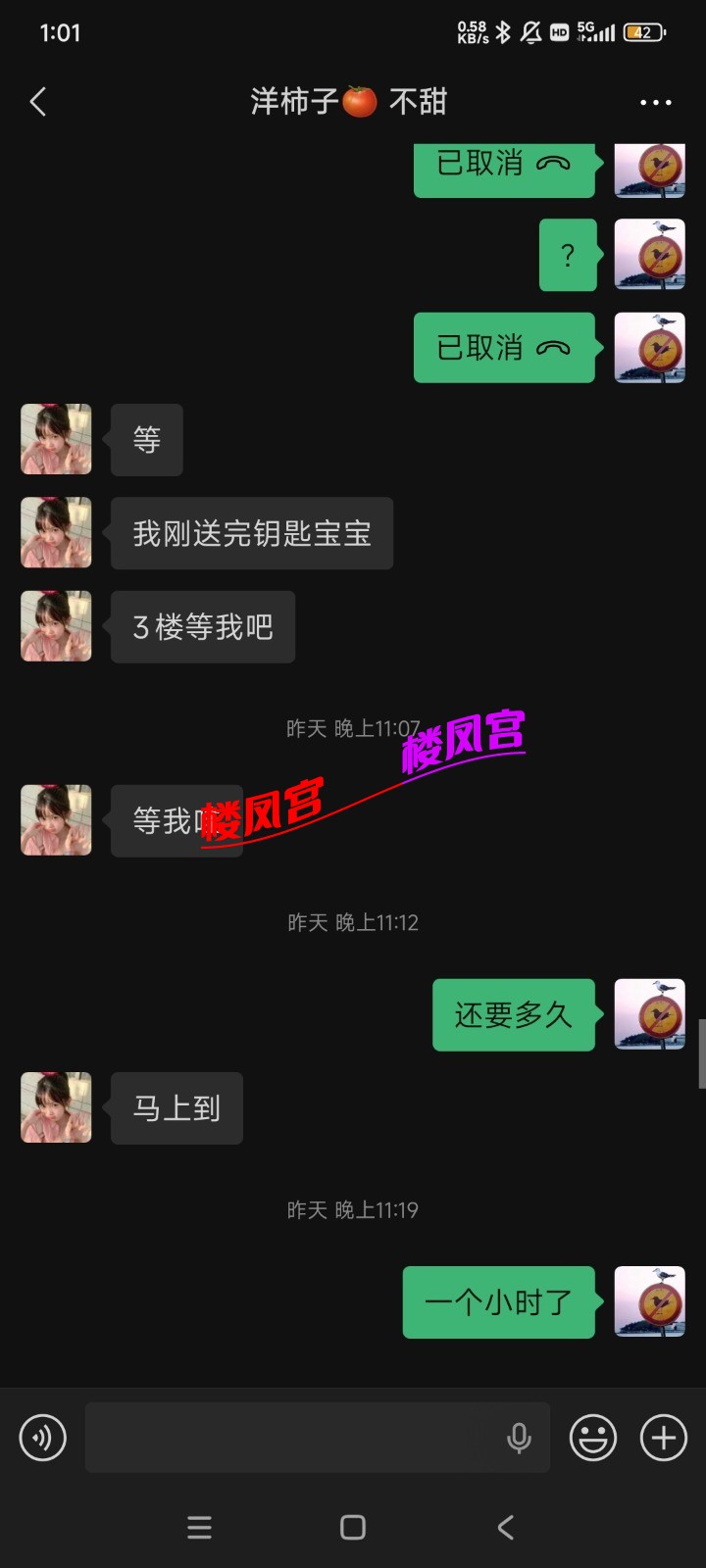Tap the '已取消' cancelled call message

505,170
